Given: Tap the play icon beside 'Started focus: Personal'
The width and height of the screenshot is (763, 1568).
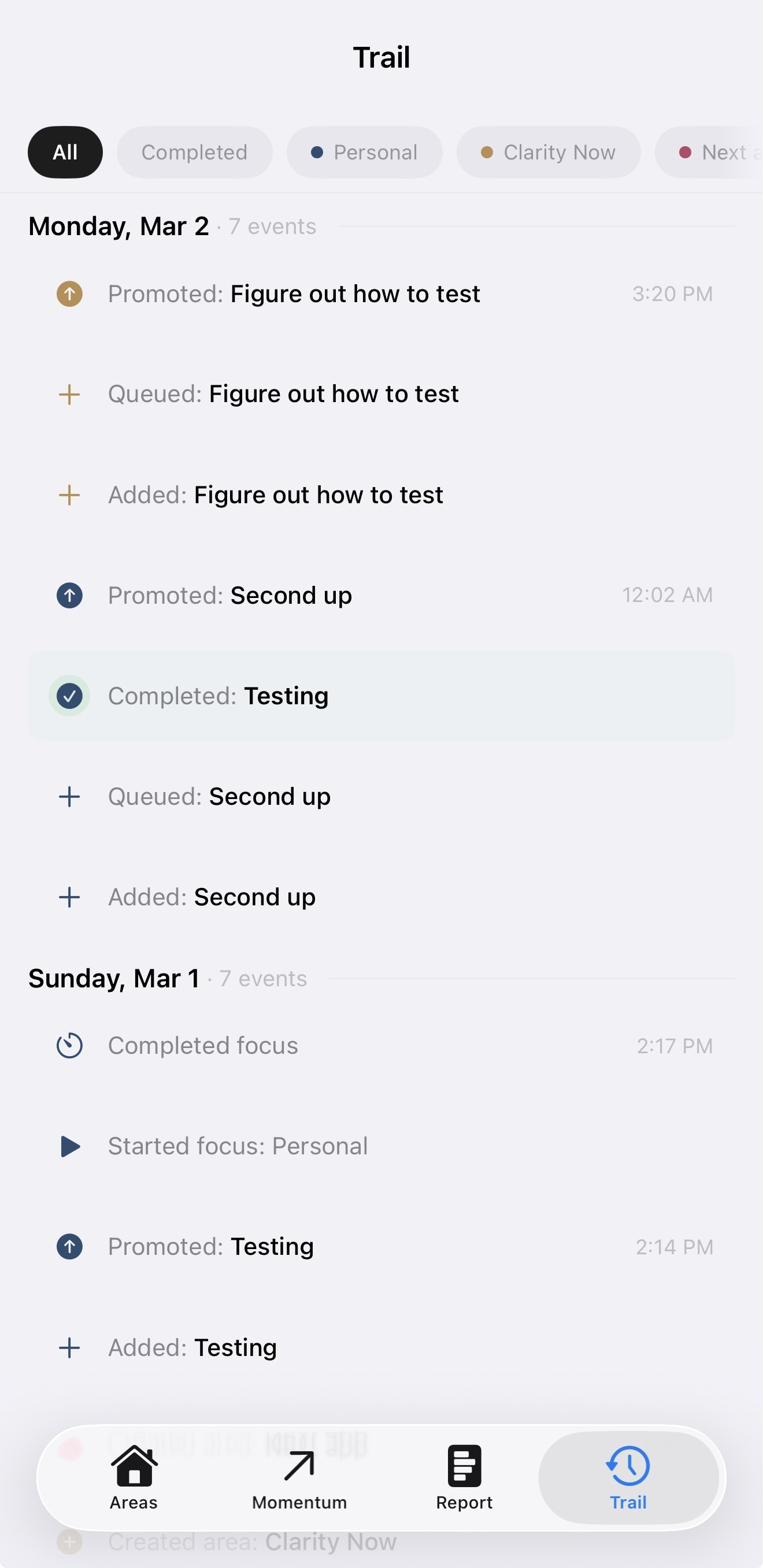Looking at the screenshot, I should tap(69, 1146).
